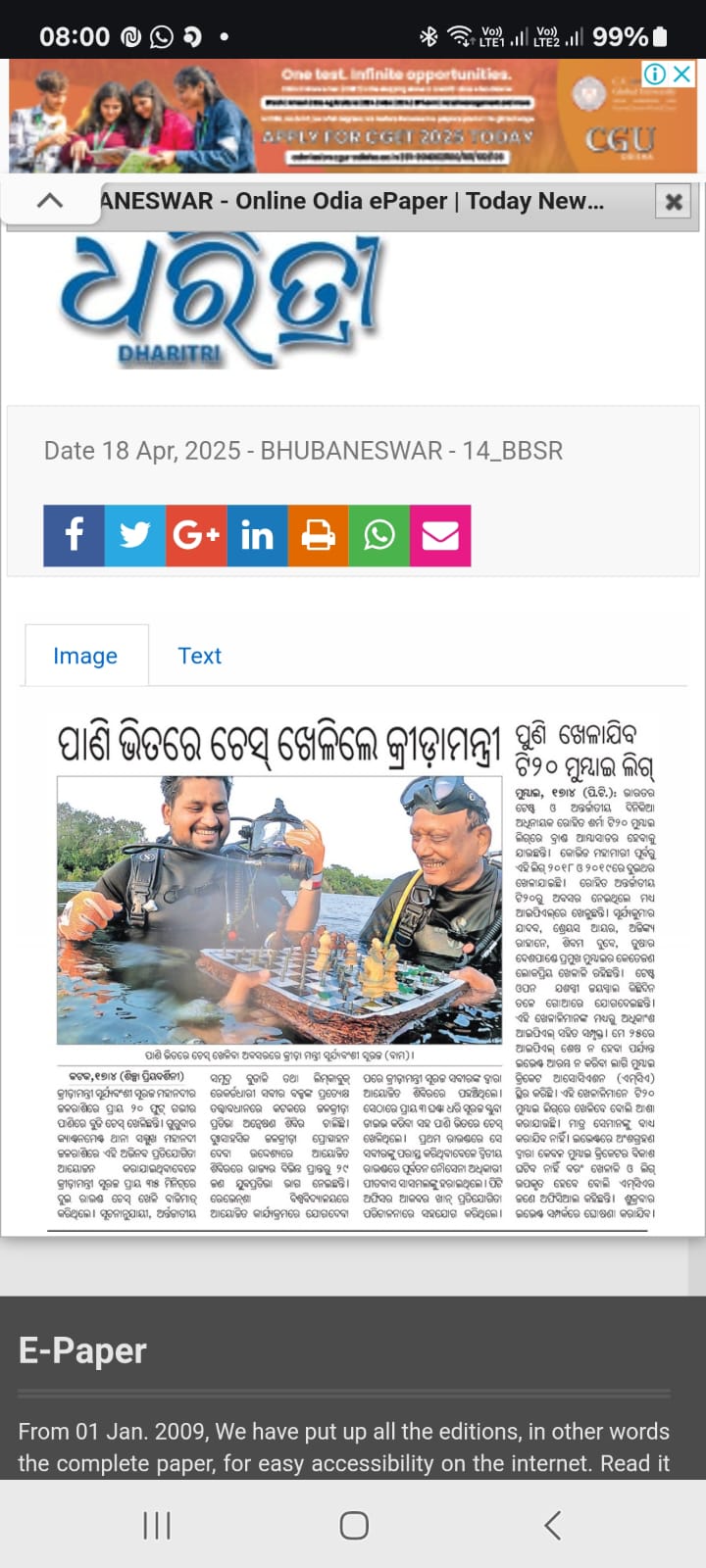Email this article clipping
Viewport: 706px width, 1568px height.
click(x=440, y=535)
